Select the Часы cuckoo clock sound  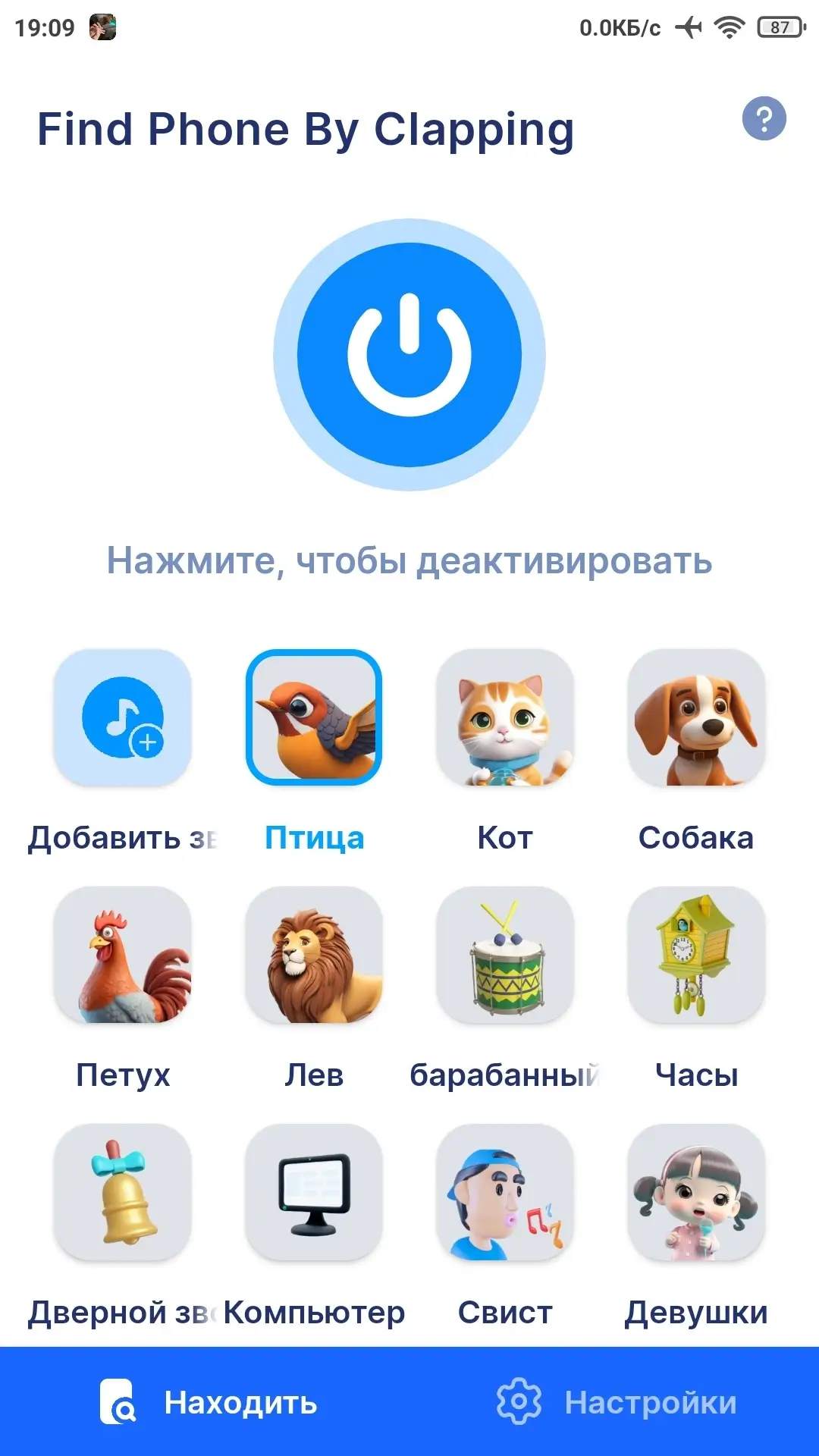click(x=696, y=955)
